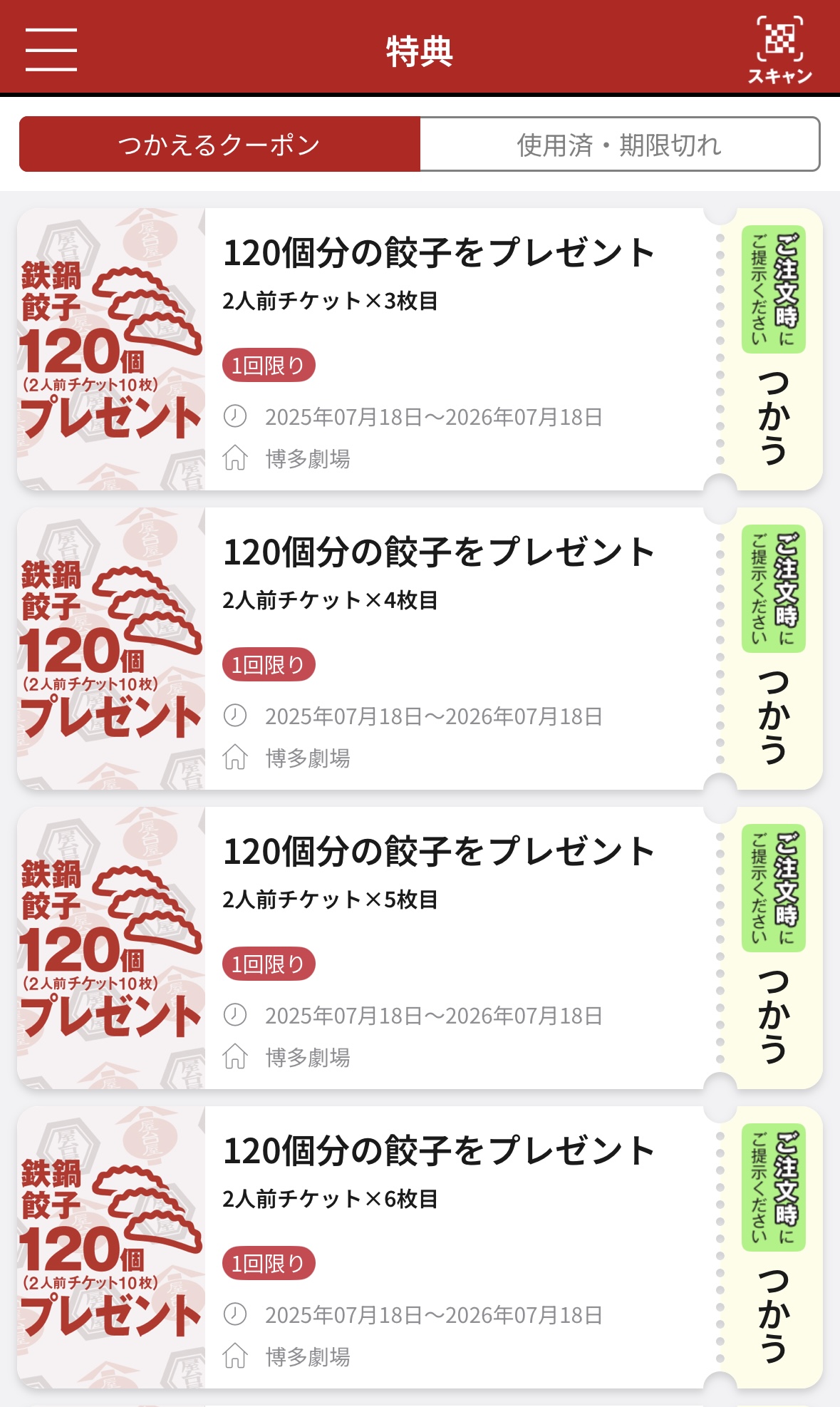Image resolution: width=840 pixels, height=1407 pixels.
Task: Switch to 使用済・期限切れ tab
Action: pyautogui.click(x=619, y=145)
